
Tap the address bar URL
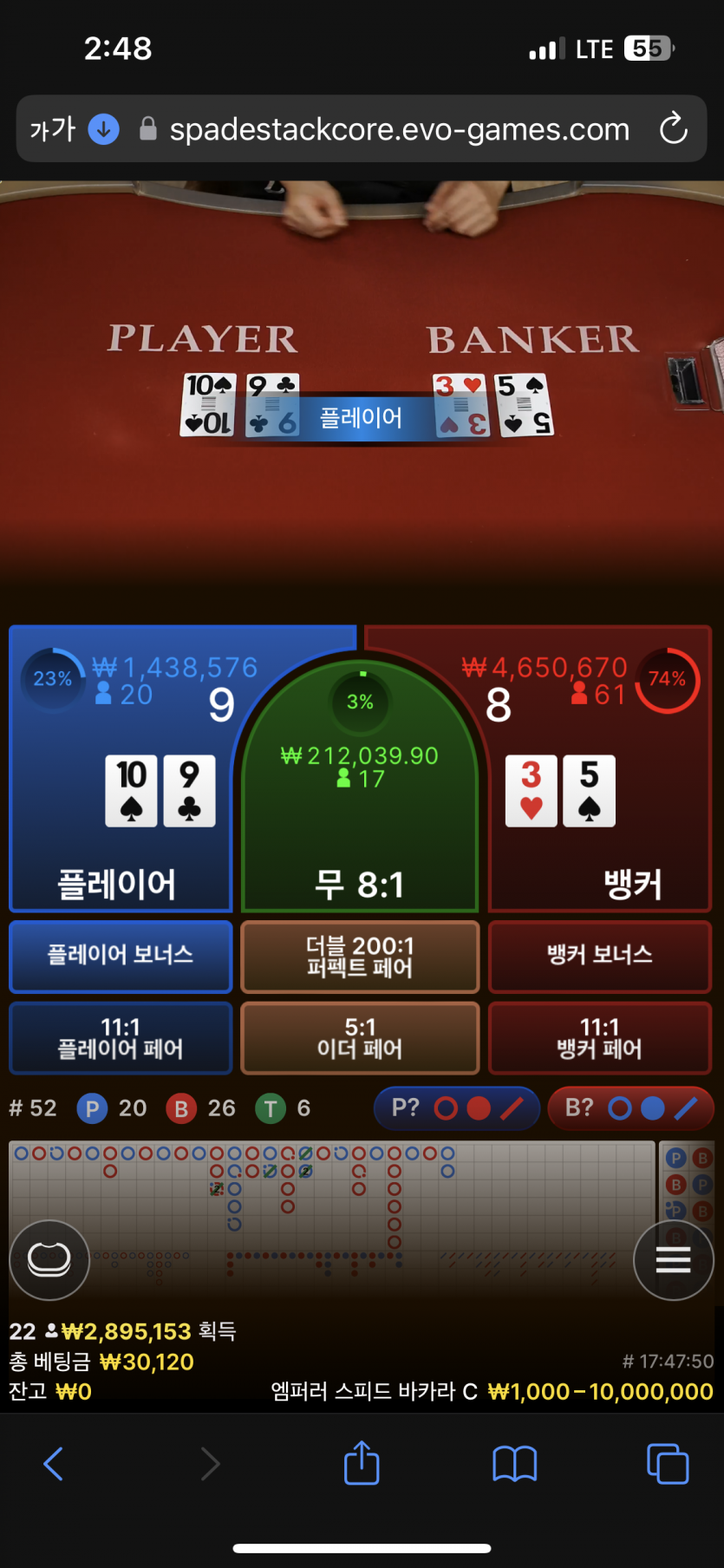pyautogui.click(x=399, y=129)
